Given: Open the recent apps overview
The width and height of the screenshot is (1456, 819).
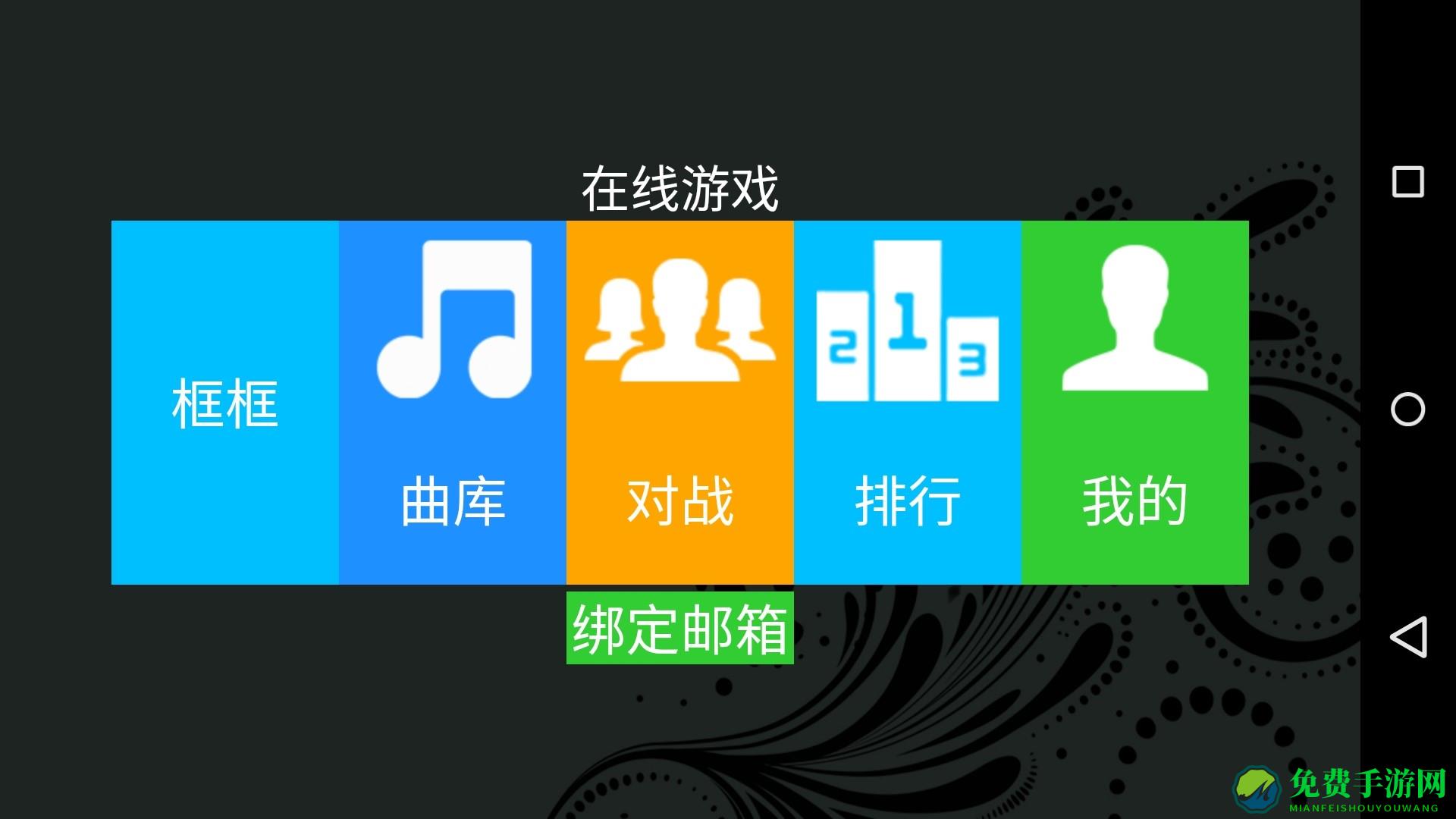Looking at the screenshot, I should (x=1407, y=182).
